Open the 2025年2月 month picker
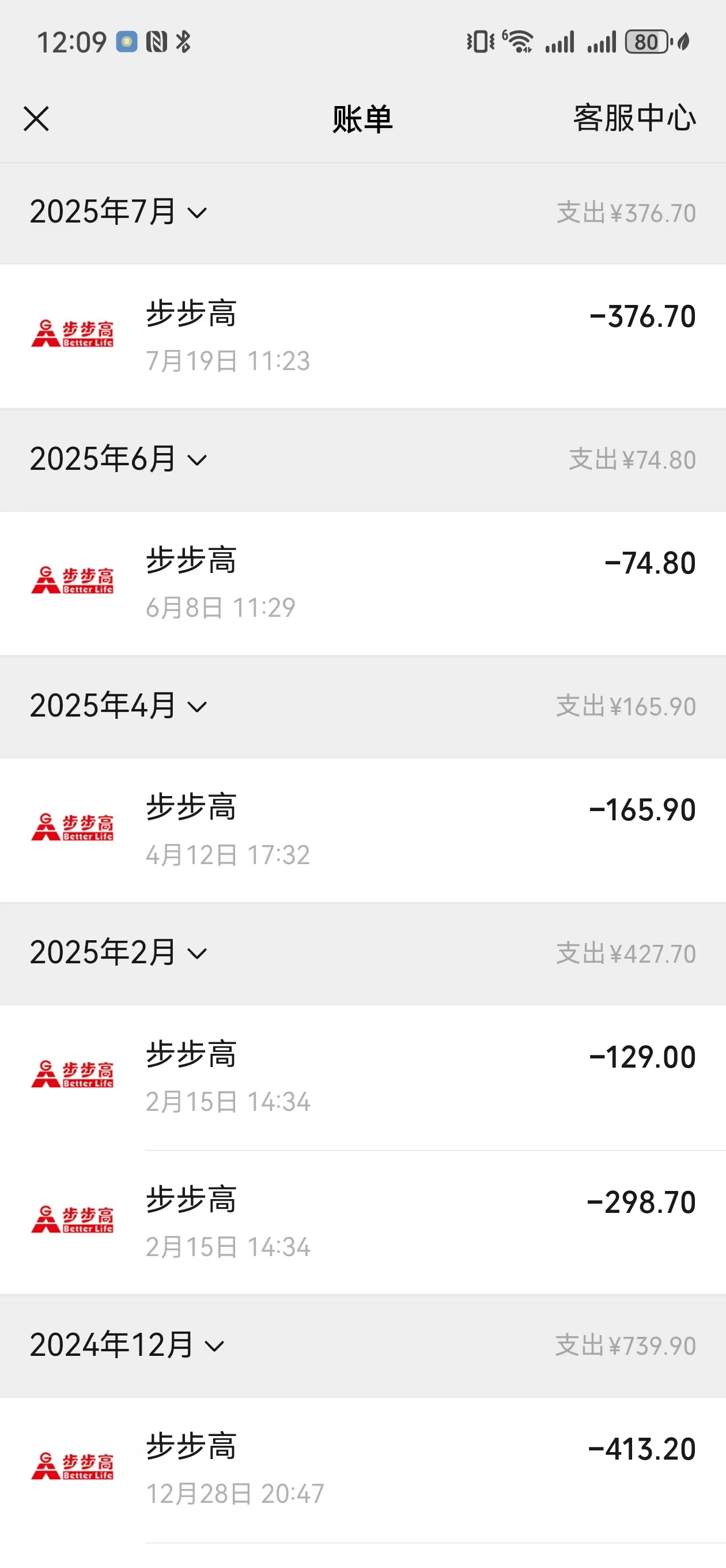The image size is (726, 1568). point(119,952)
